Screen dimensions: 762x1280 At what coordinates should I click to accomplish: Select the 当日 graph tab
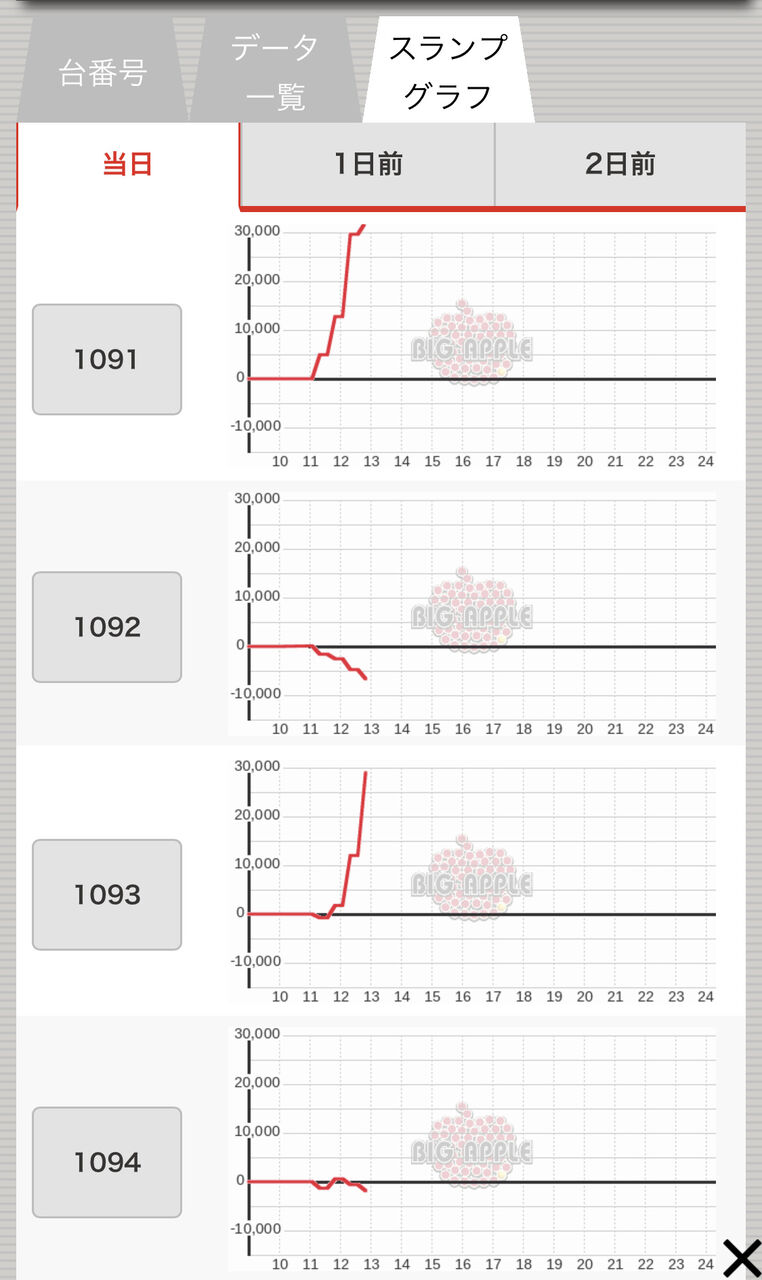click(128, 165)
